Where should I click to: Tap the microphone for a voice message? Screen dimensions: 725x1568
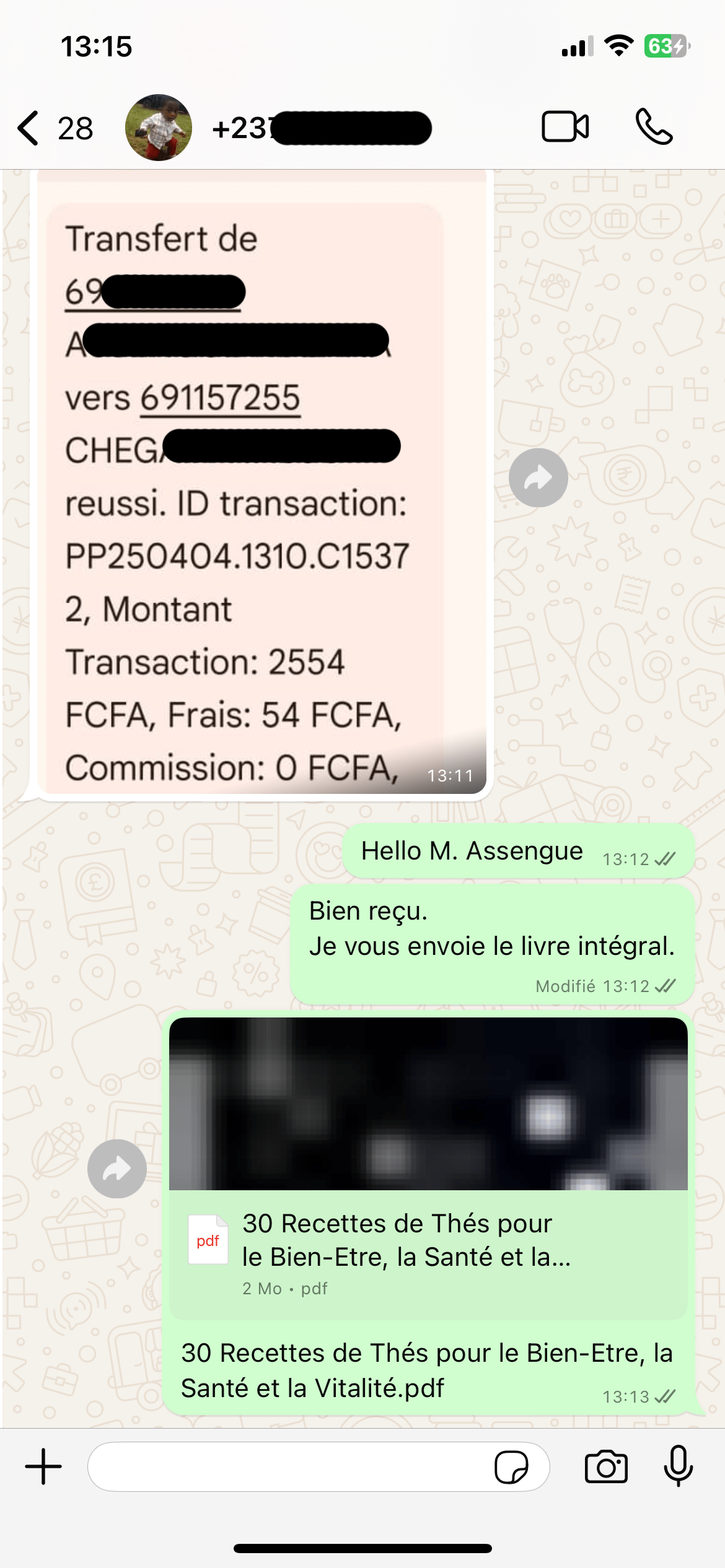(678, 1466)
